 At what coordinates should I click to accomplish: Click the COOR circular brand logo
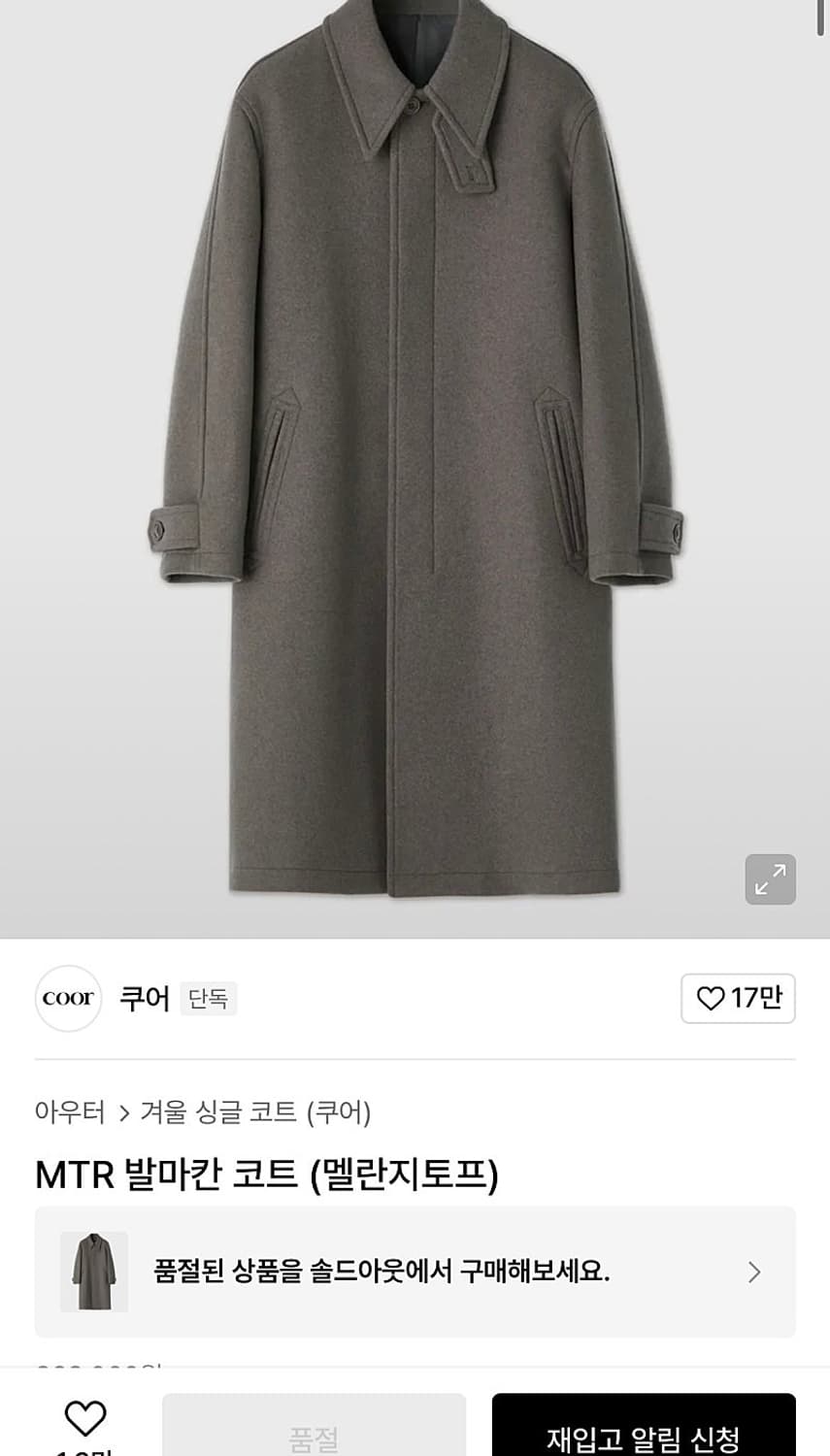click(68, 998)
